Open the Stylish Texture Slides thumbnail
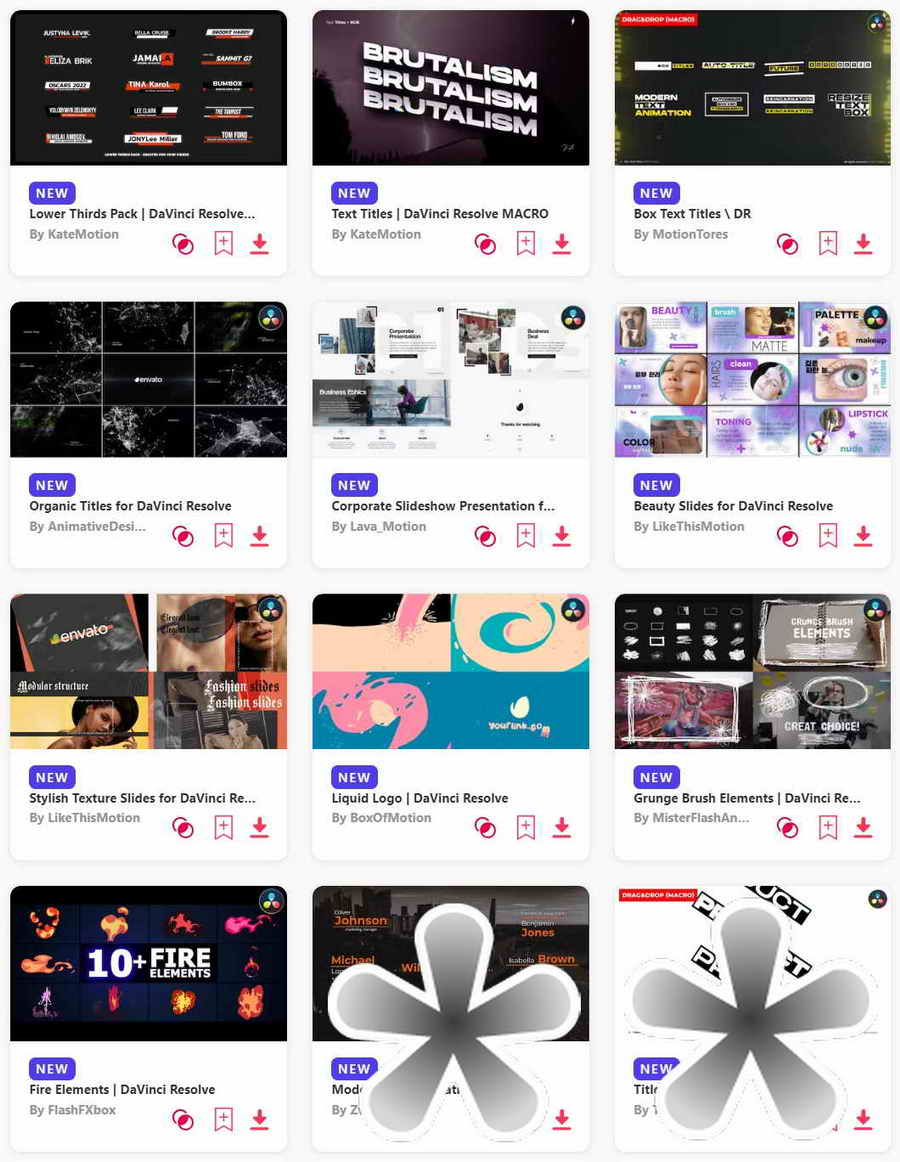The image size is (900, 1162). (148, 672)
